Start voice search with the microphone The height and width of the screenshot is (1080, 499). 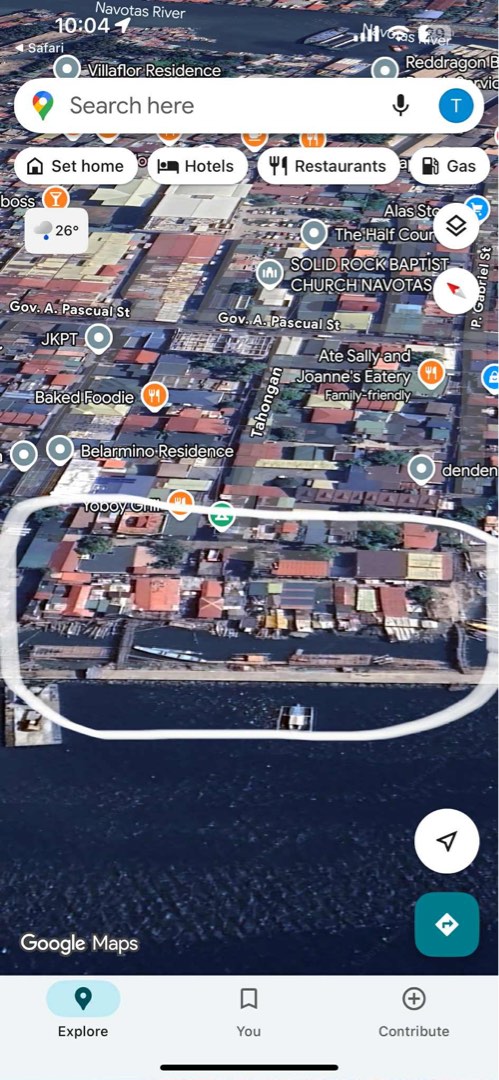400,105
